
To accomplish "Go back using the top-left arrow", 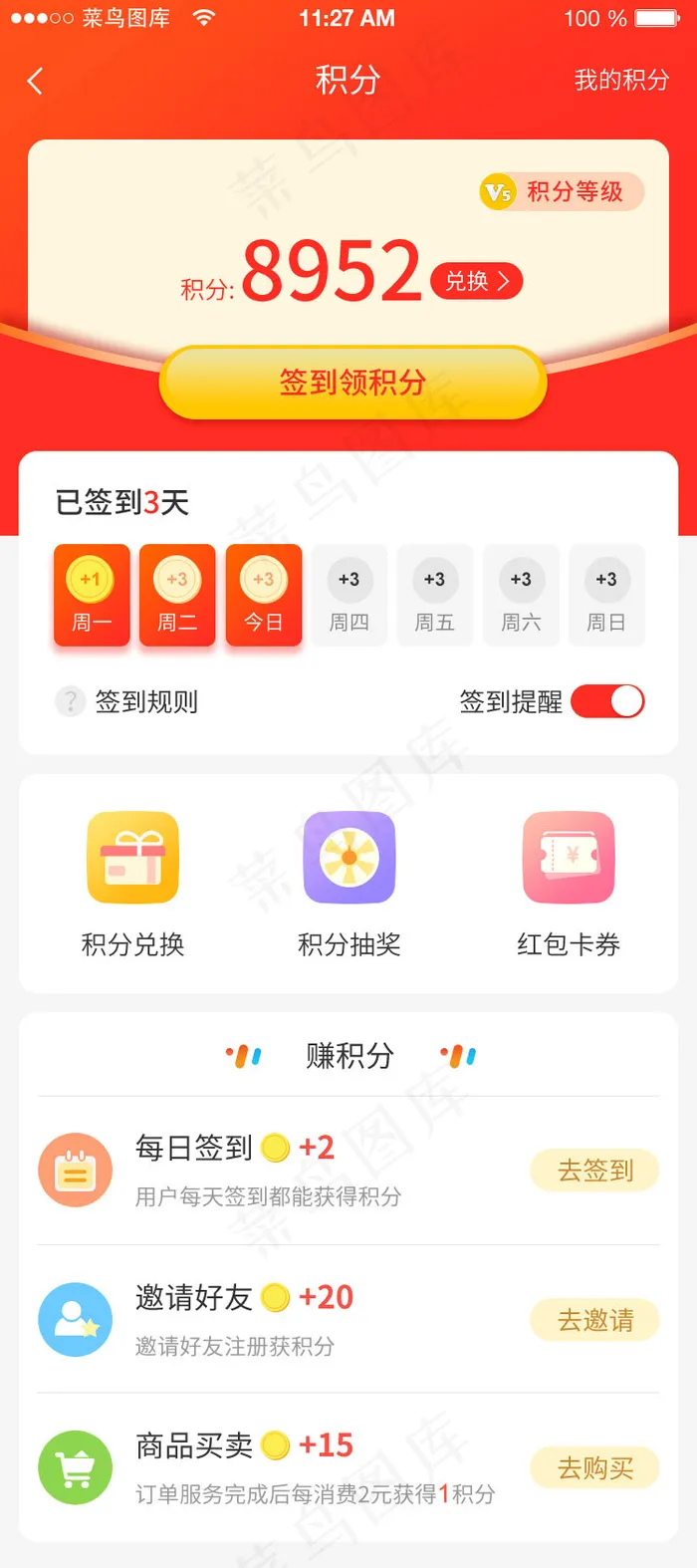I will point(36,81).
